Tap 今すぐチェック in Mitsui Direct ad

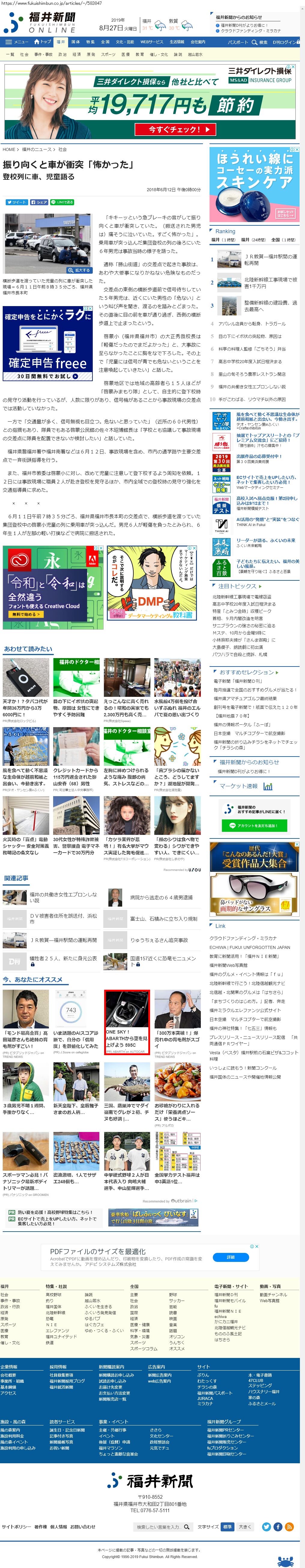coord(183,129)
